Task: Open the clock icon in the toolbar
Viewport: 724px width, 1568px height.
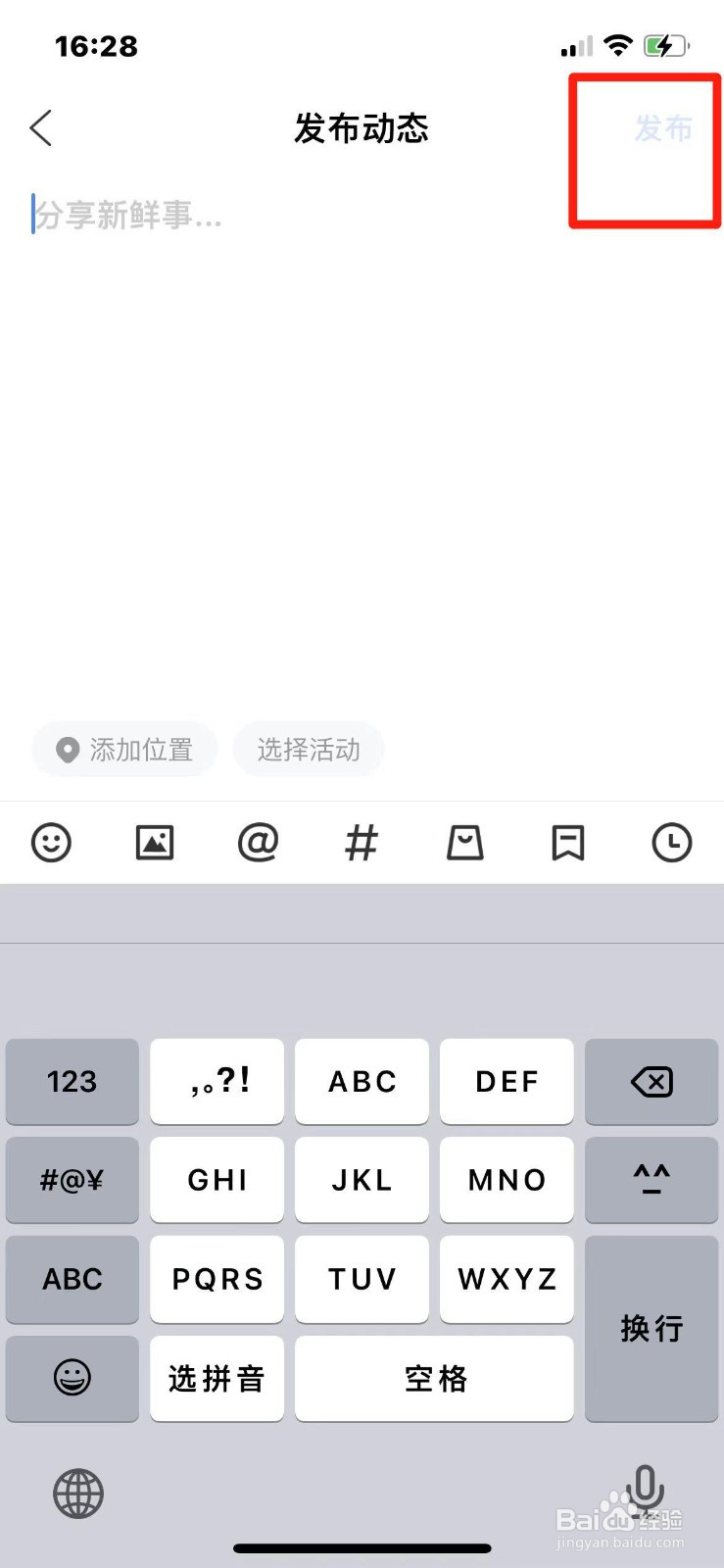Action: pyautogui.click(x=671, y=843)
